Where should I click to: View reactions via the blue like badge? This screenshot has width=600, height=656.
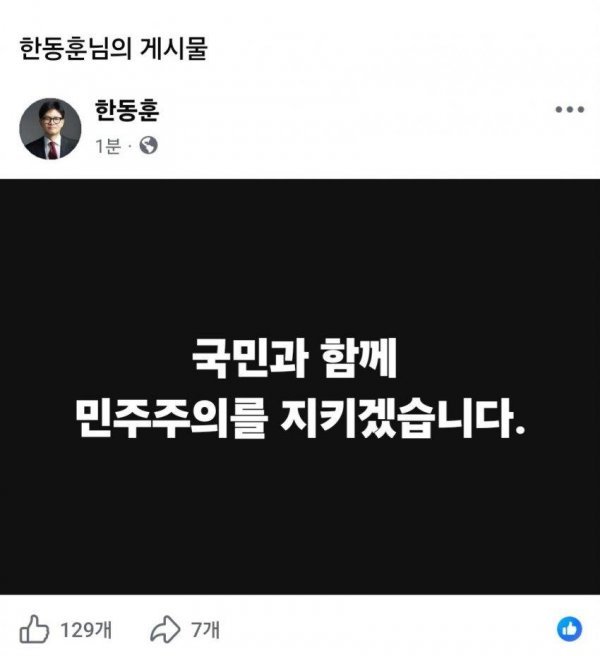(x=569, y=629)
